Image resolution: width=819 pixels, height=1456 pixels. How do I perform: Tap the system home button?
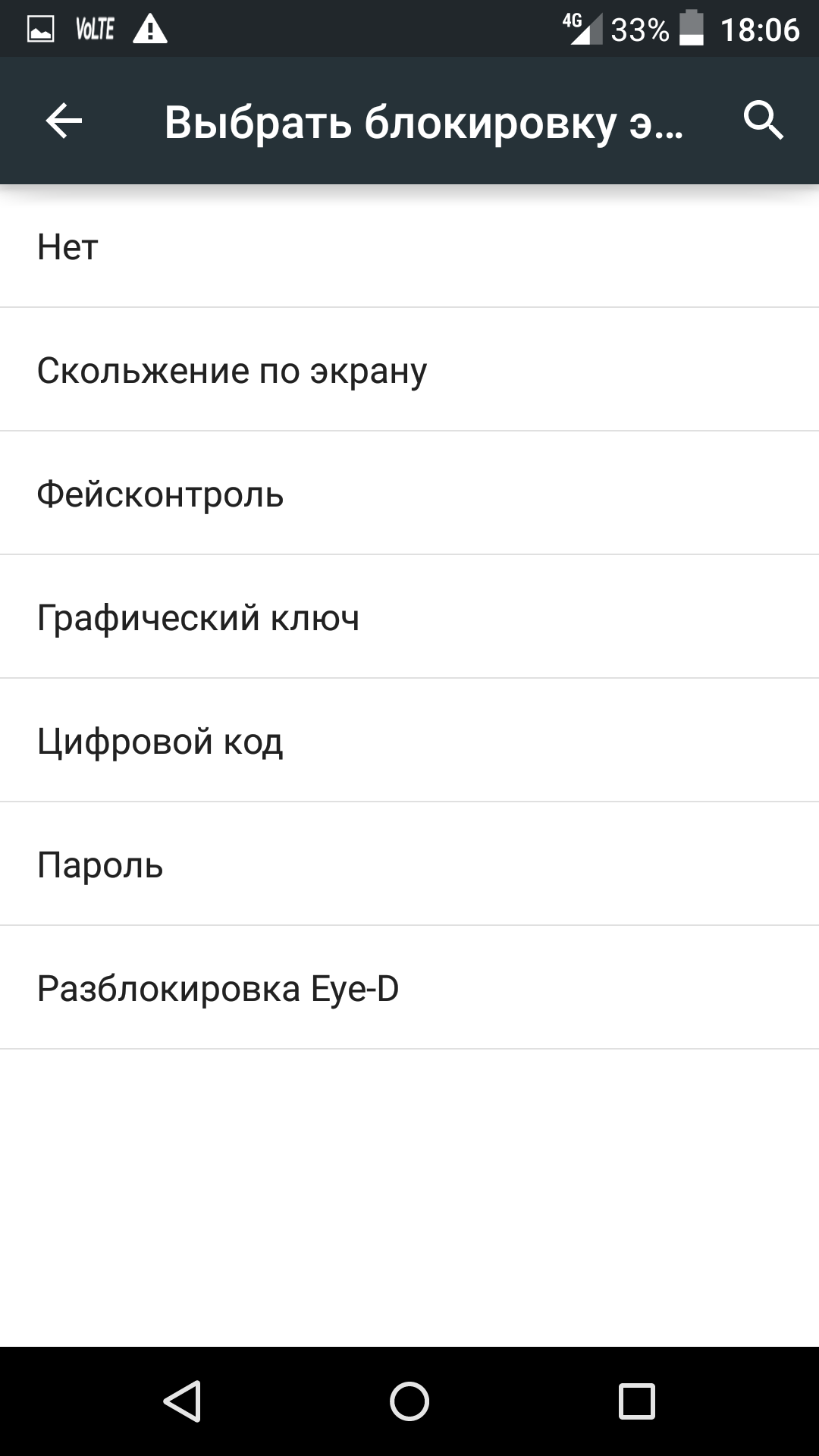[x=409, y=1401]
